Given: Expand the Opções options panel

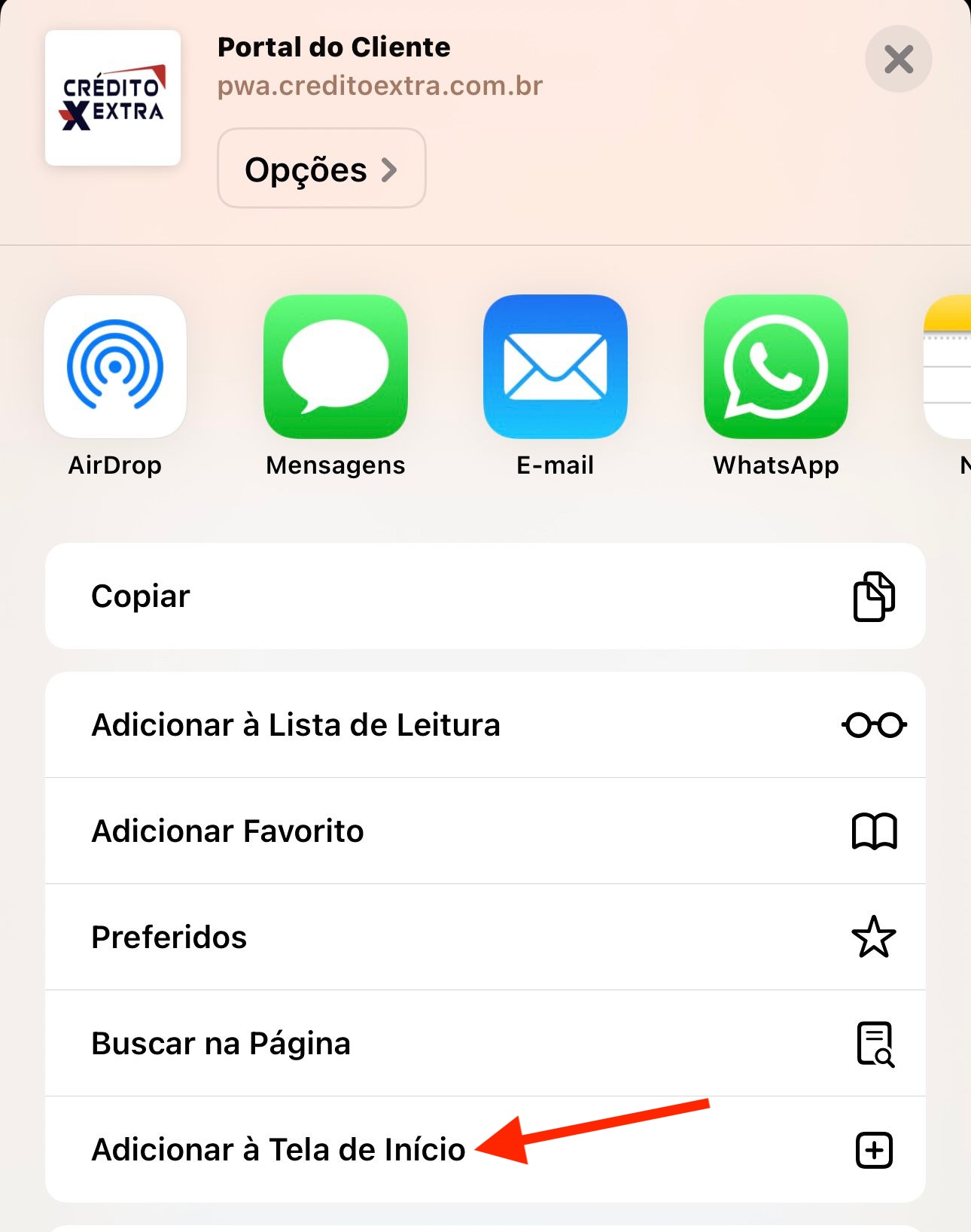Looking at the screenshot, I should (321, 168).
